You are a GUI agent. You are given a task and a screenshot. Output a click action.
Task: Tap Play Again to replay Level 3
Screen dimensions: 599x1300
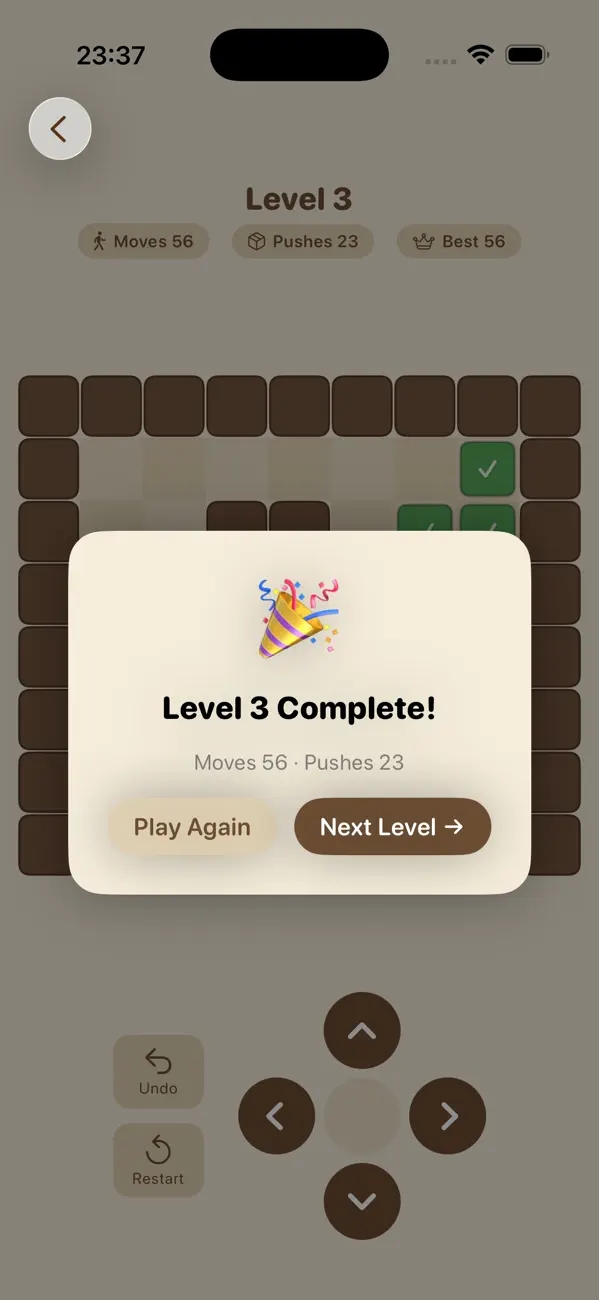(192, 827)
